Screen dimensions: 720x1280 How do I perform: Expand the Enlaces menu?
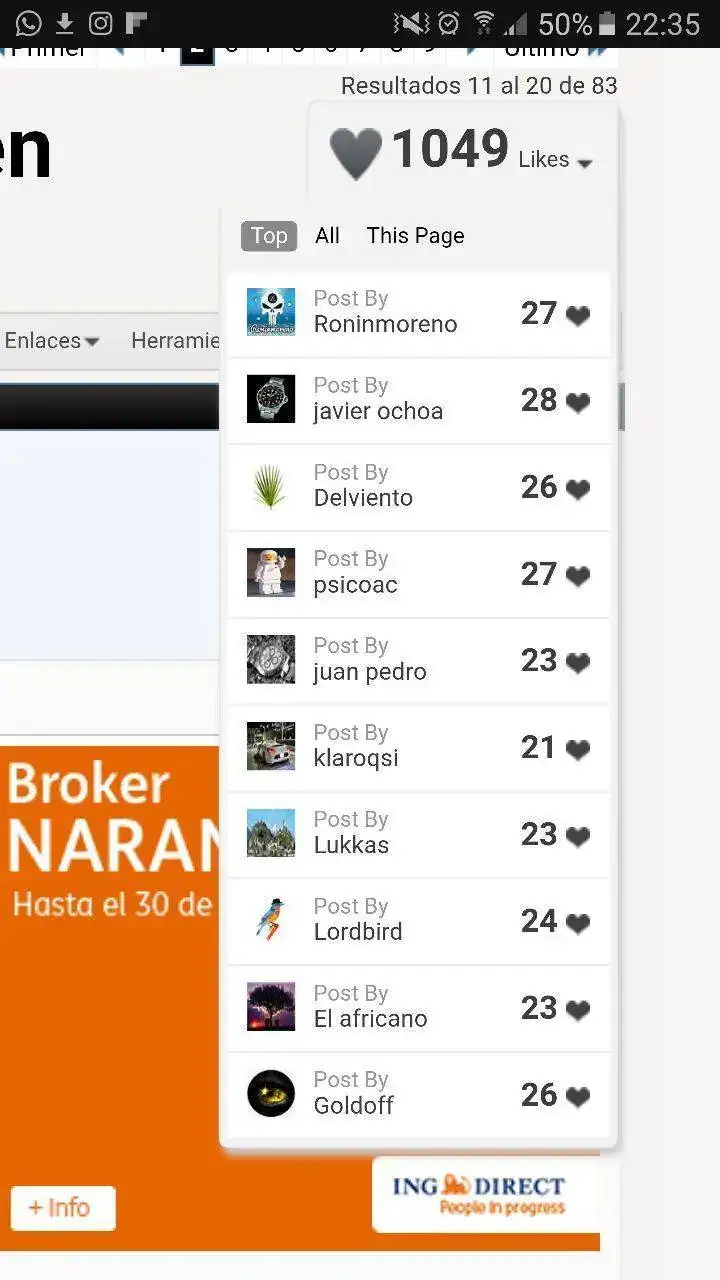pos(52,341)
